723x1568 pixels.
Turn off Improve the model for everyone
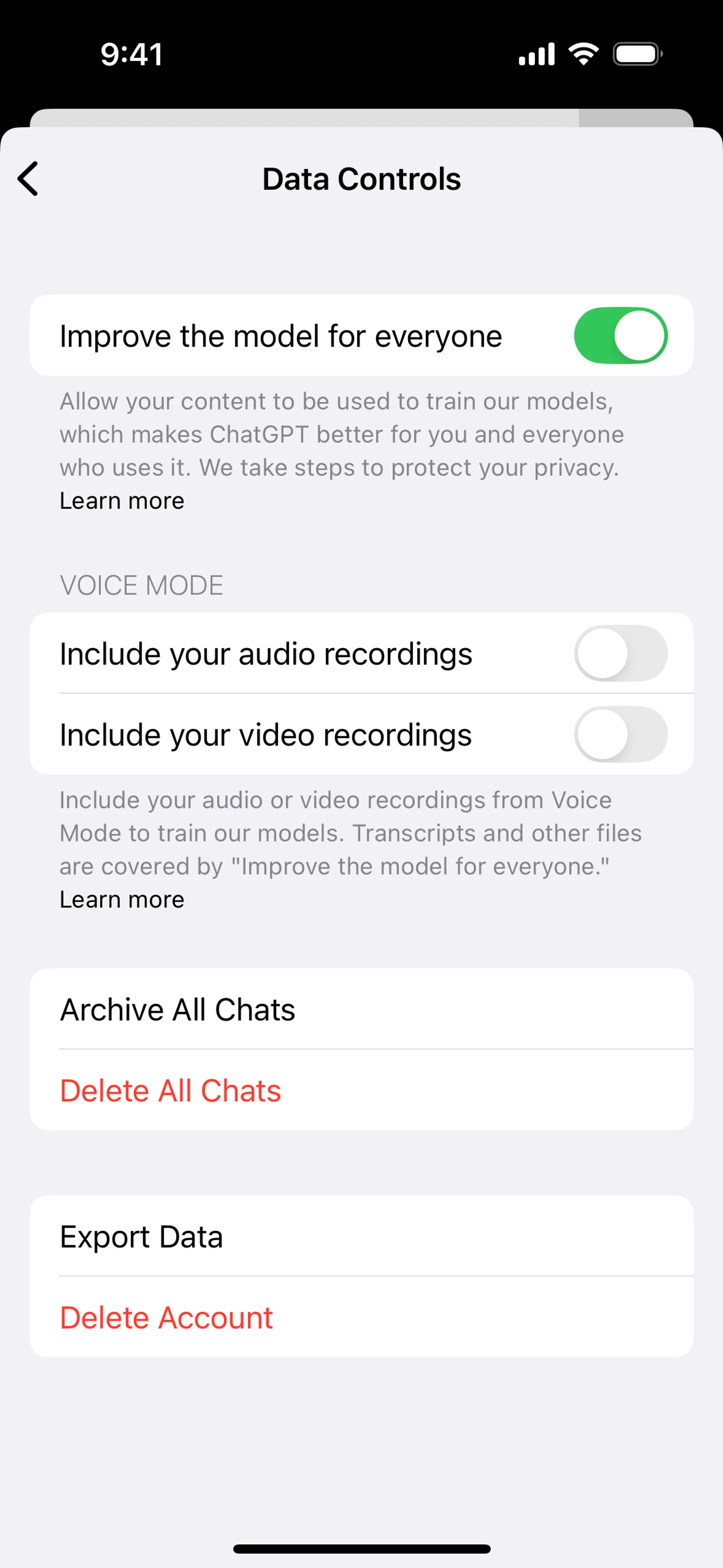click(620, 336)
